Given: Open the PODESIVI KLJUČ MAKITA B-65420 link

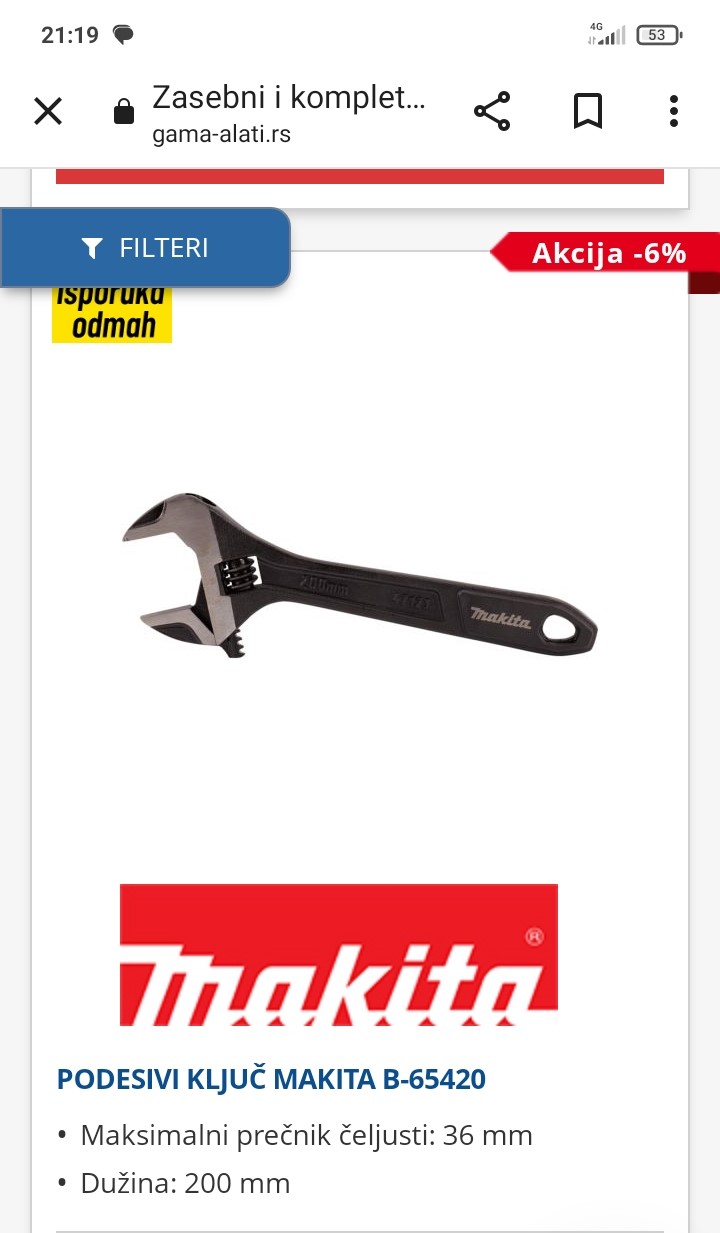Looking at the screenshot, I should tap(271, 1080).
